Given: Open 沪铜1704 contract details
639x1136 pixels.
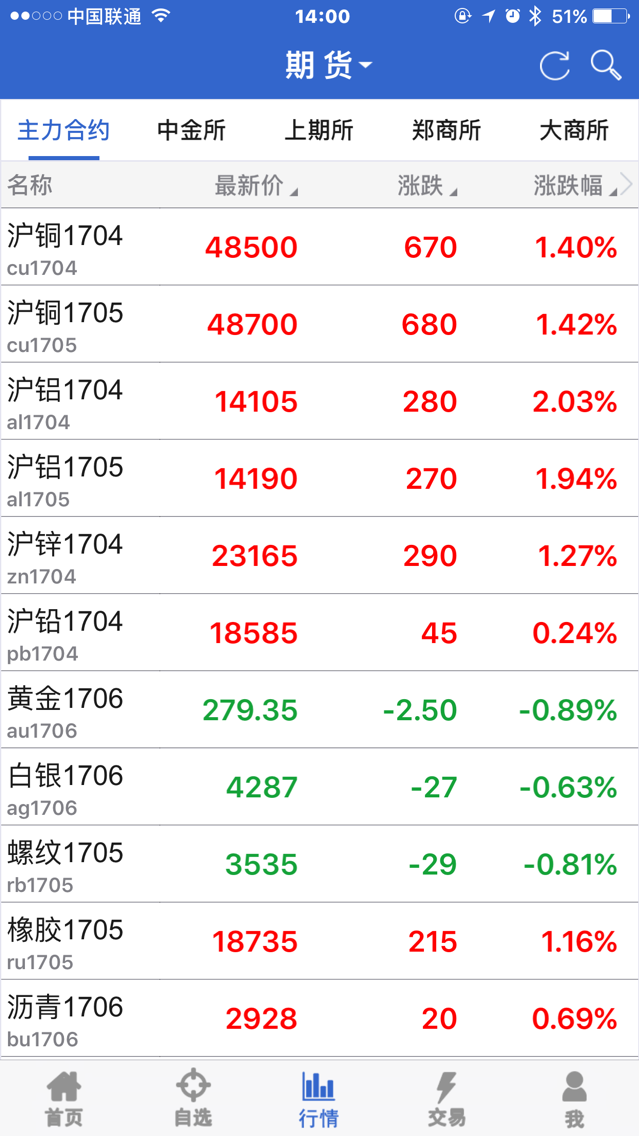Looking at the screenshot, I should pos(319,247).
